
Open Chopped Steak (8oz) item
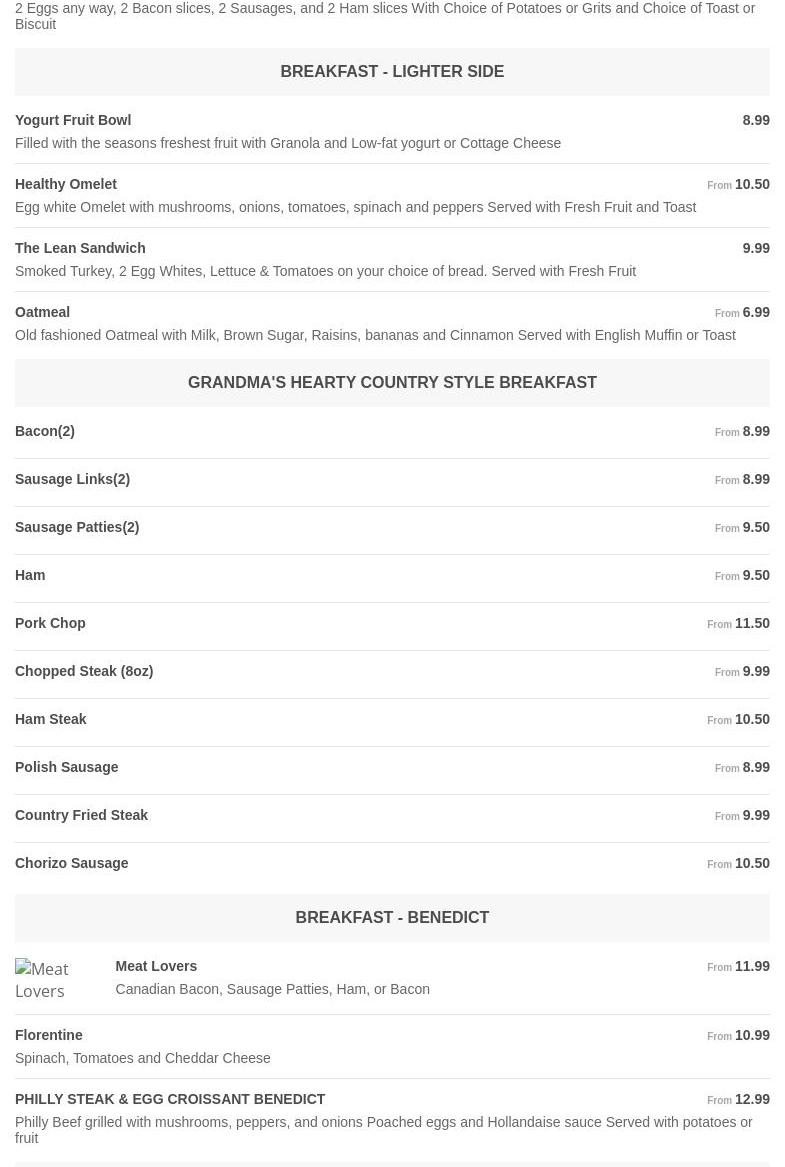pos(84,671)
